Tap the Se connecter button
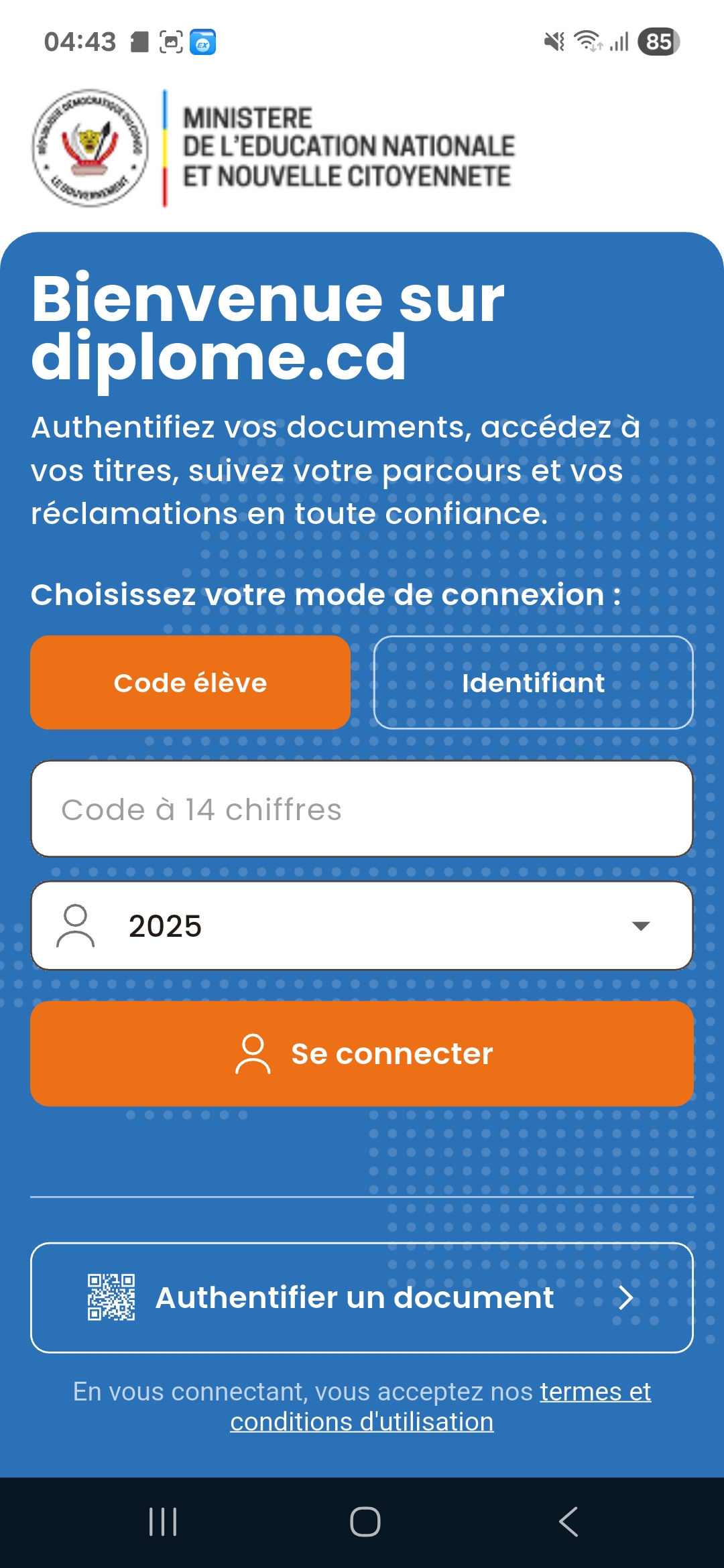This screenshot has width=724, height=1568. (362, 1053)
